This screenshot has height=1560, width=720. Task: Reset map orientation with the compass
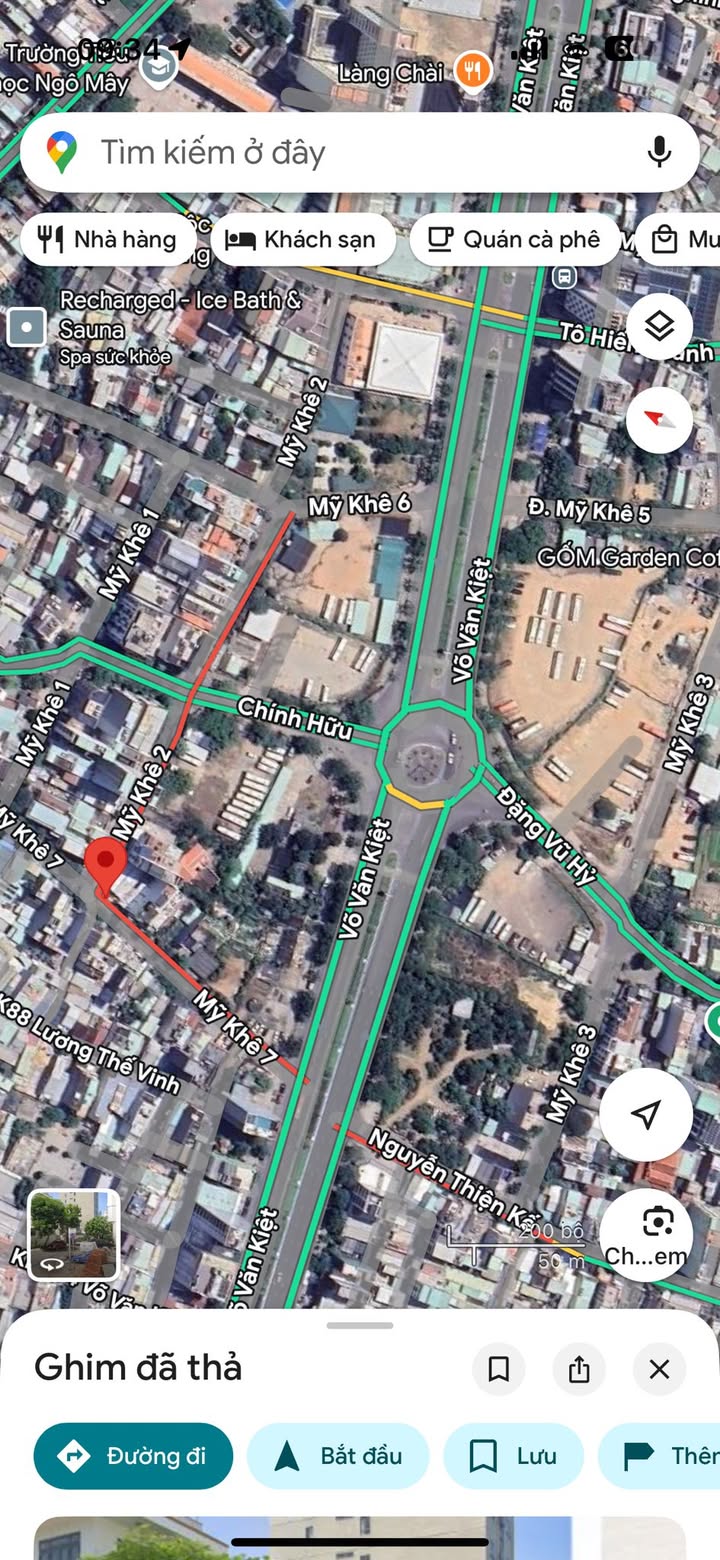[659, 420]
